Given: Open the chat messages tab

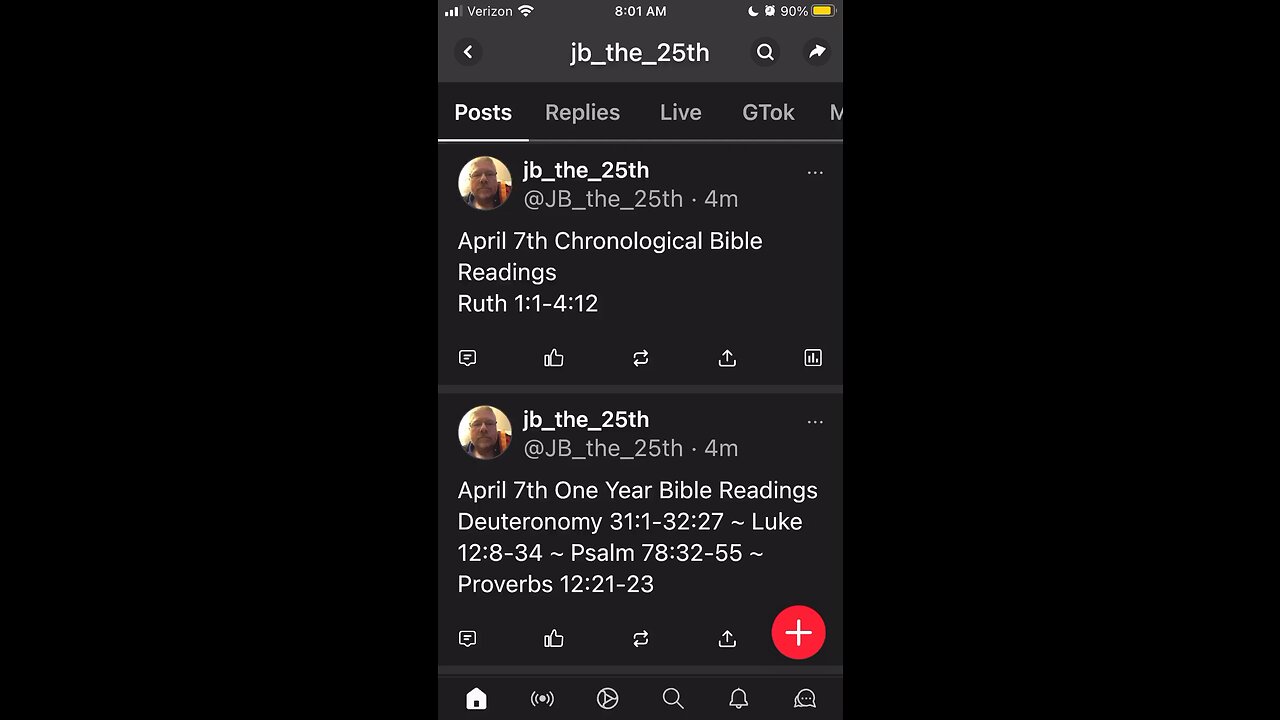Looking at the screenshot, I should pyautogui.click(x=804, y=698).
